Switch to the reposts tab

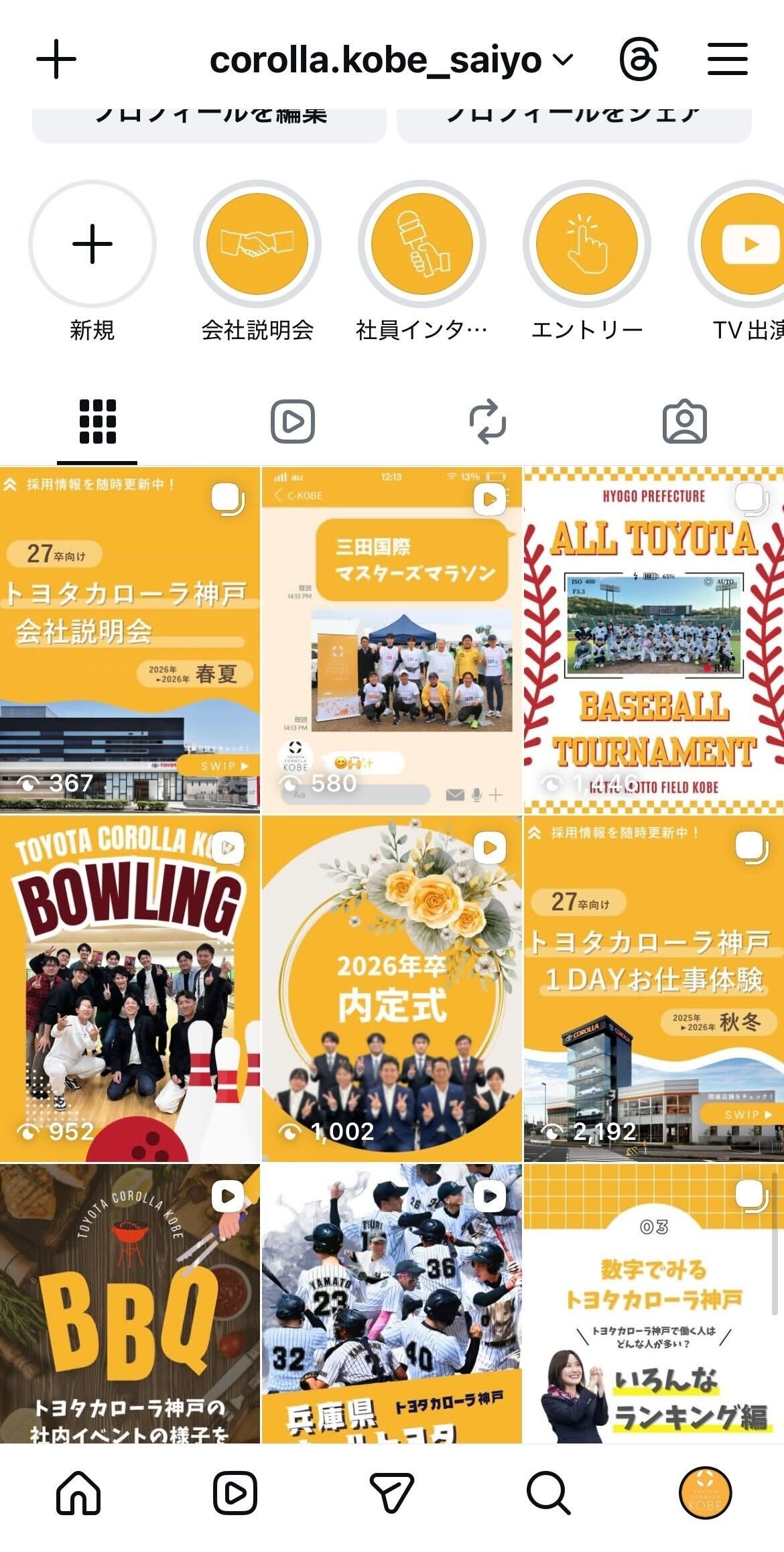[x=488, y=422]
